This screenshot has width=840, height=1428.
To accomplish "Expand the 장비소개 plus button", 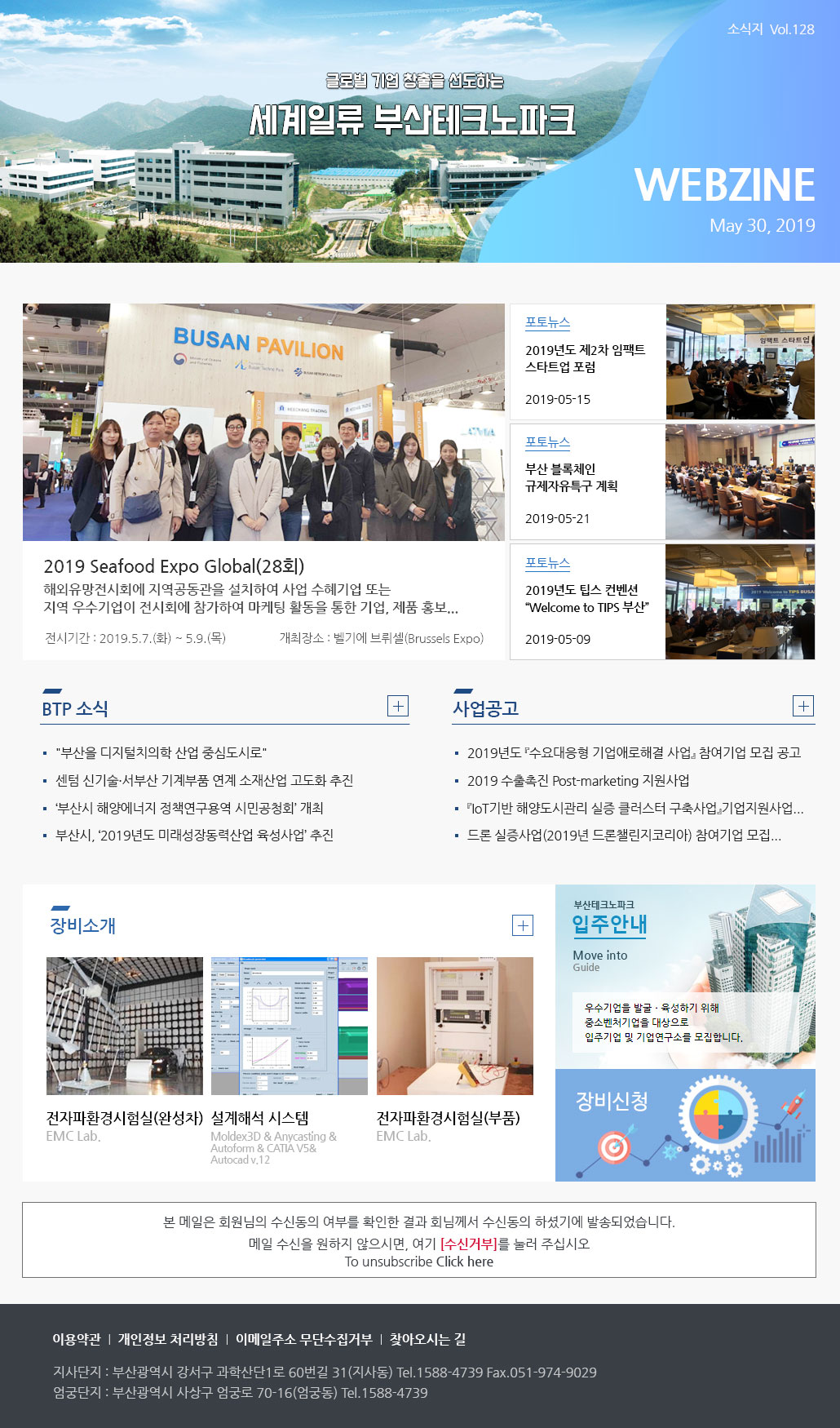I will (523, 925).
